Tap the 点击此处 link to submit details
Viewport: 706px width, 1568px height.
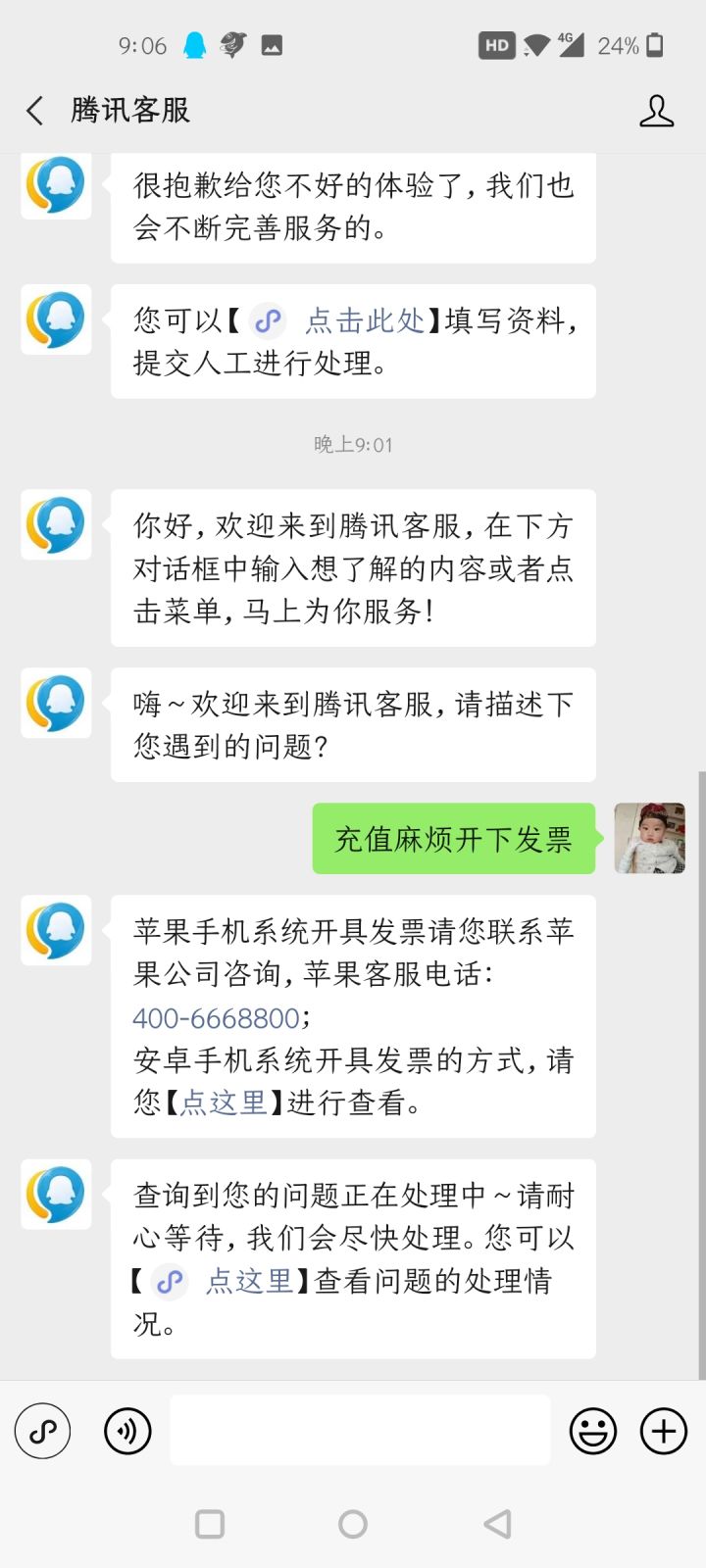click(x=365, y=320)
